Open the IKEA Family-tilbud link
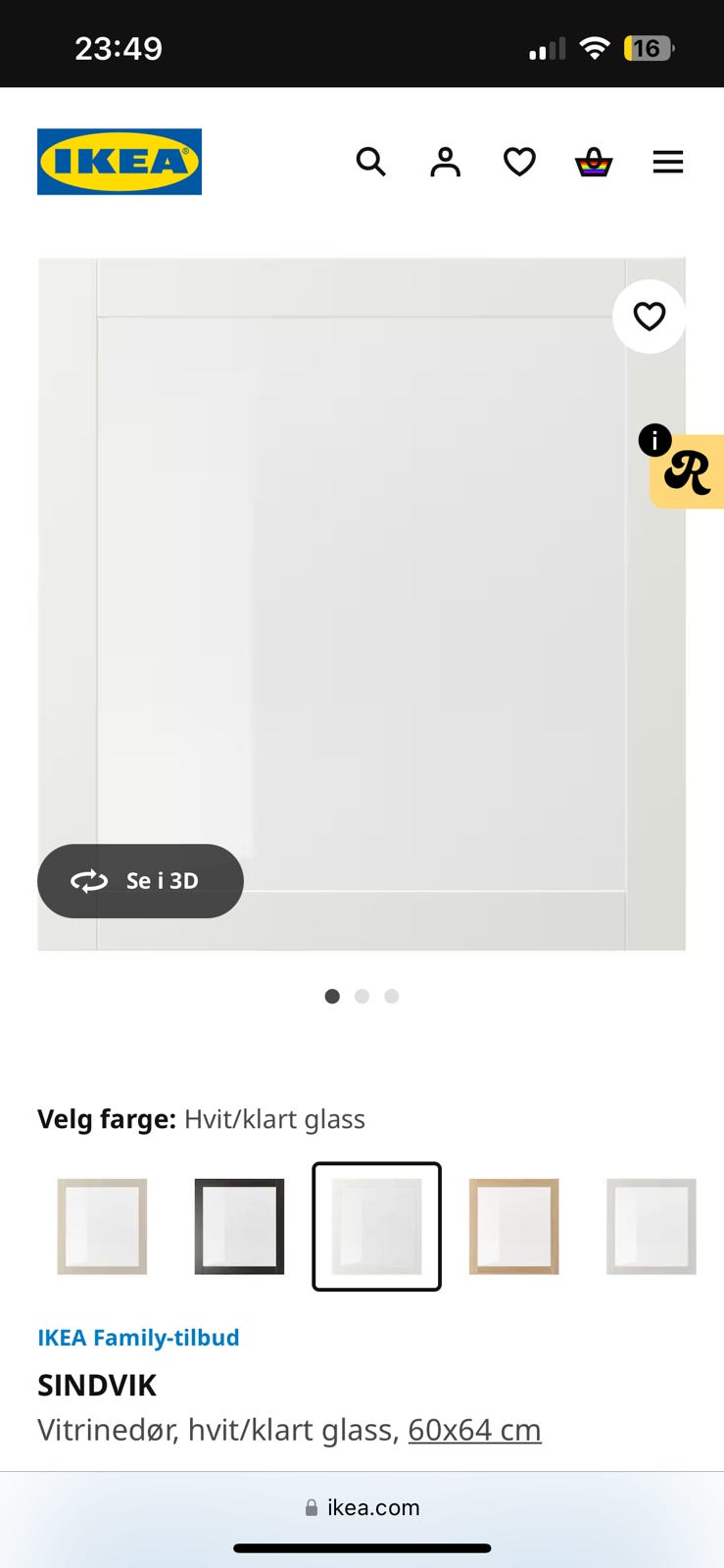 137,1337
